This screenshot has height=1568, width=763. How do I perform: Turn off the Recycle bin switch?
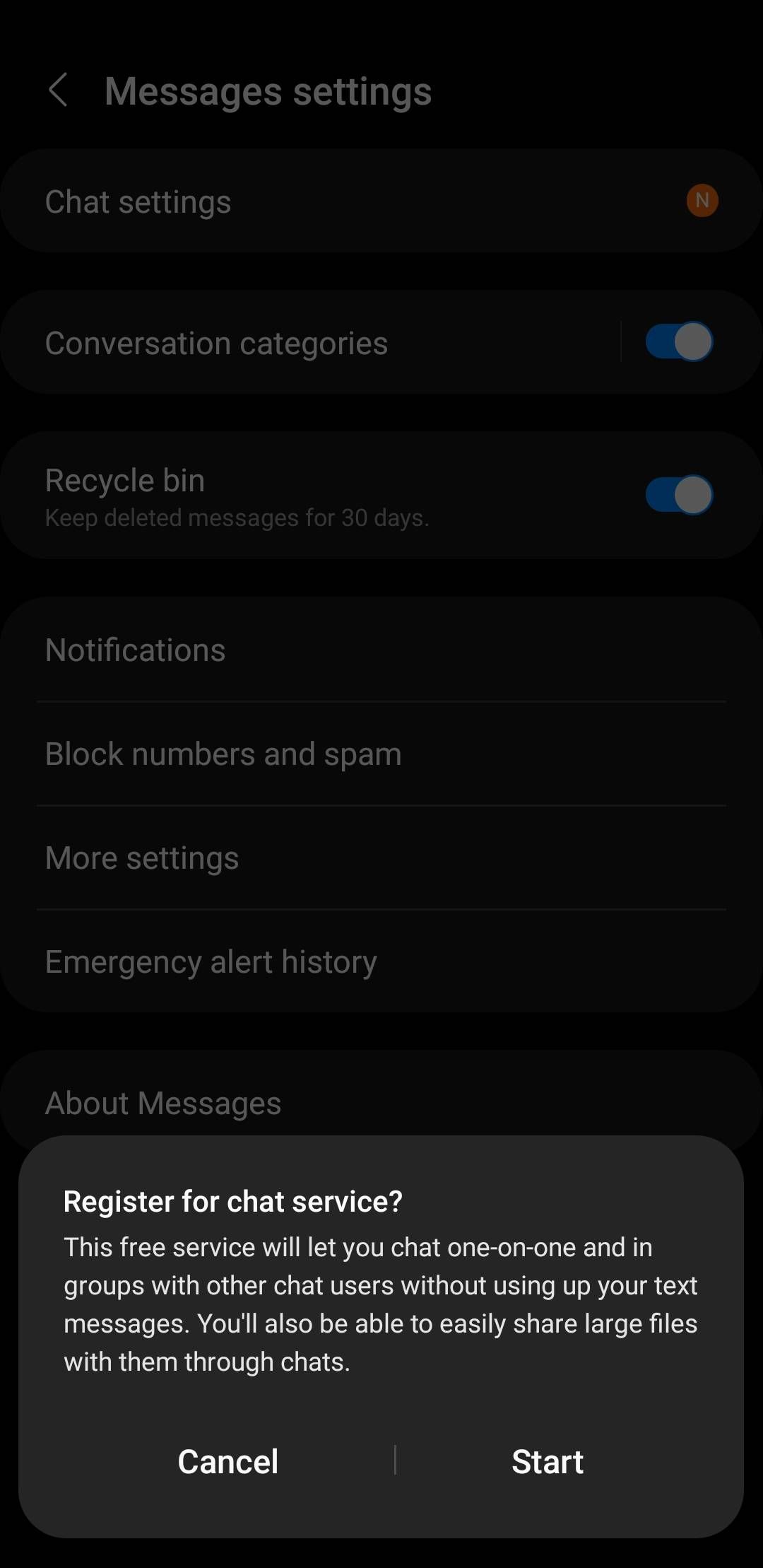tap(678, 495)
